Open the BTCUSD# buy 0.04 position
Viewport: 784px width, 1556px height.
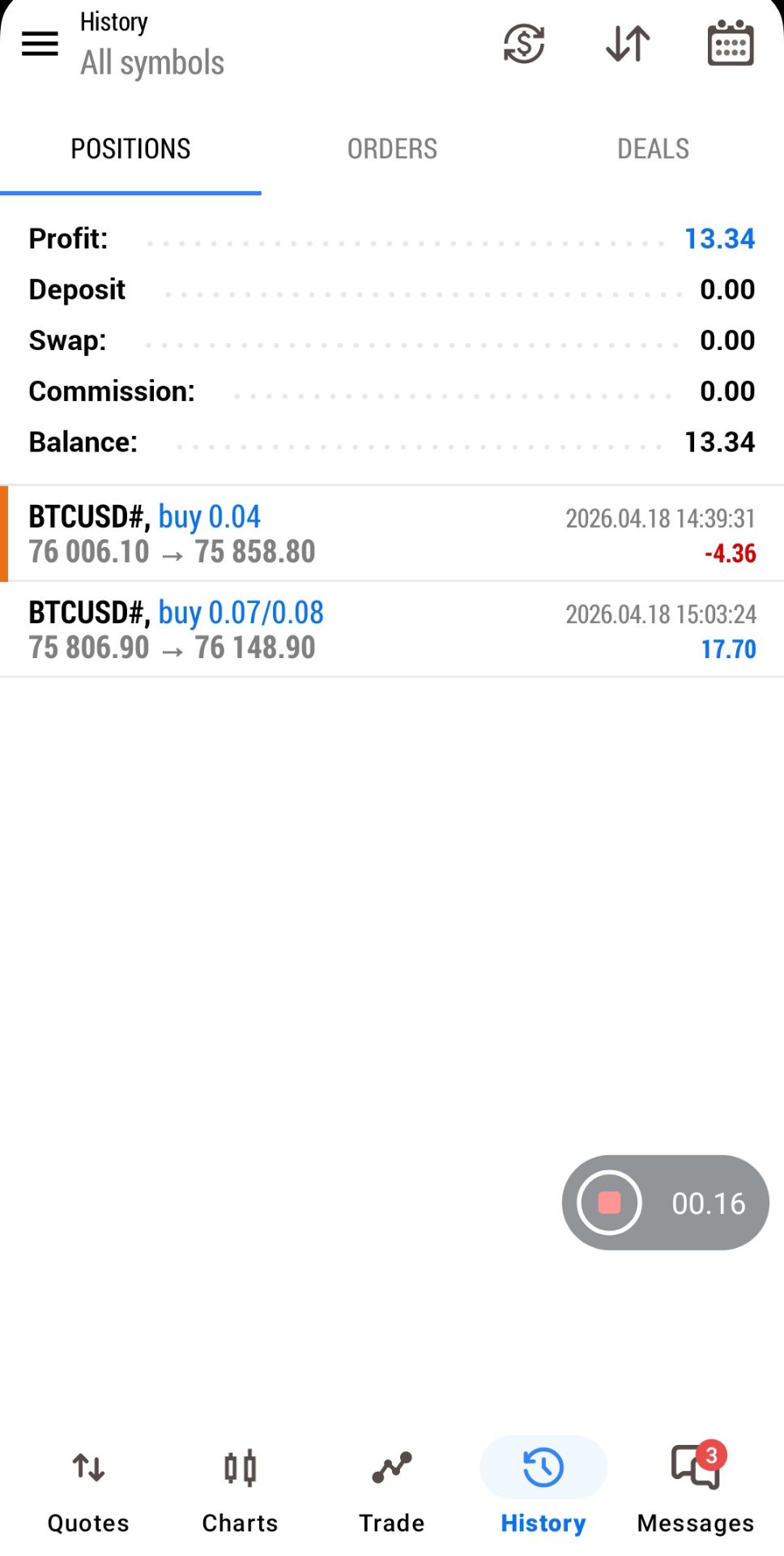392,534
